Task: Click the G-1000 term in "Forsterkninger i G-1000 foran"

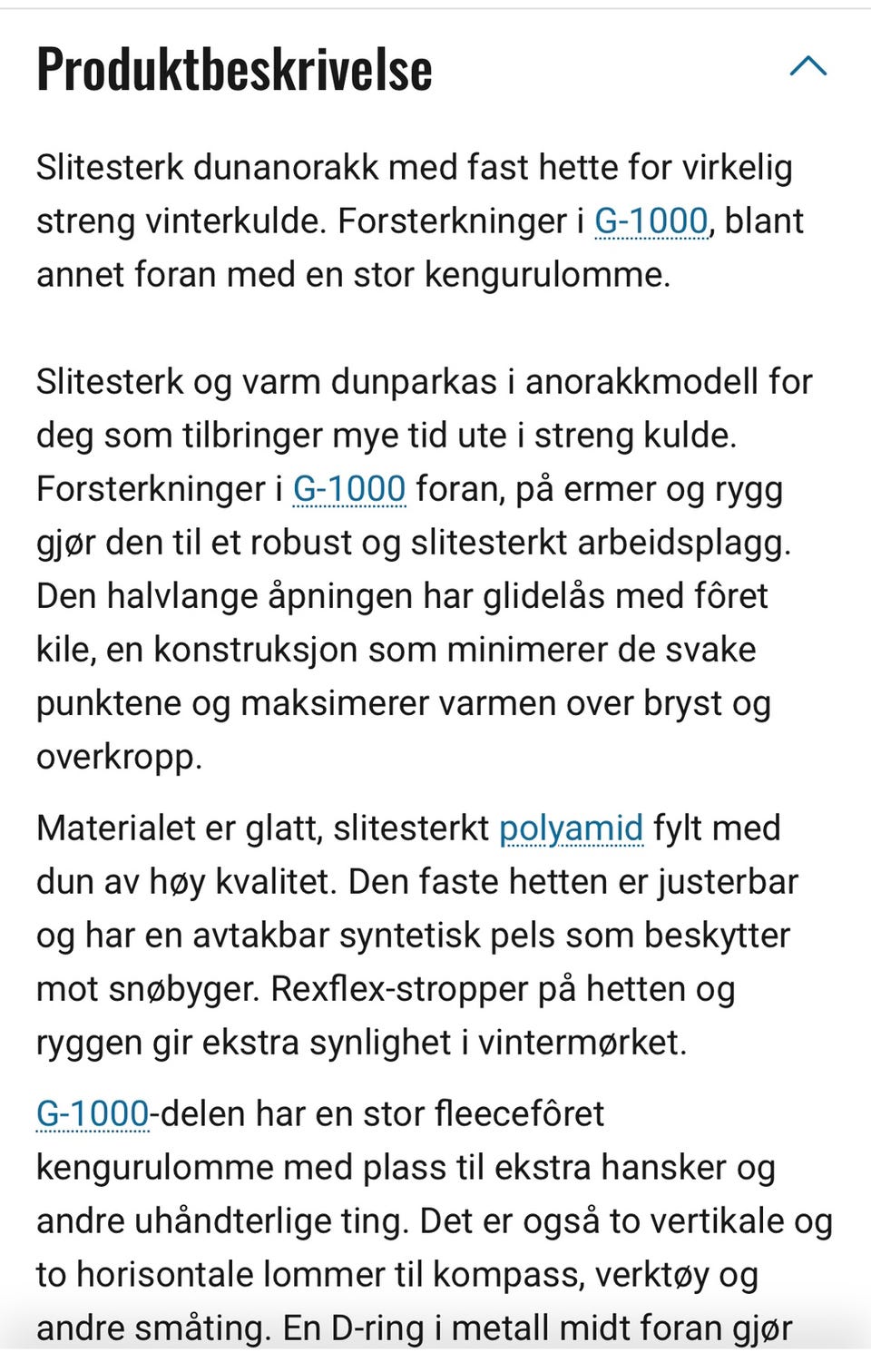Action: [350, 489]
